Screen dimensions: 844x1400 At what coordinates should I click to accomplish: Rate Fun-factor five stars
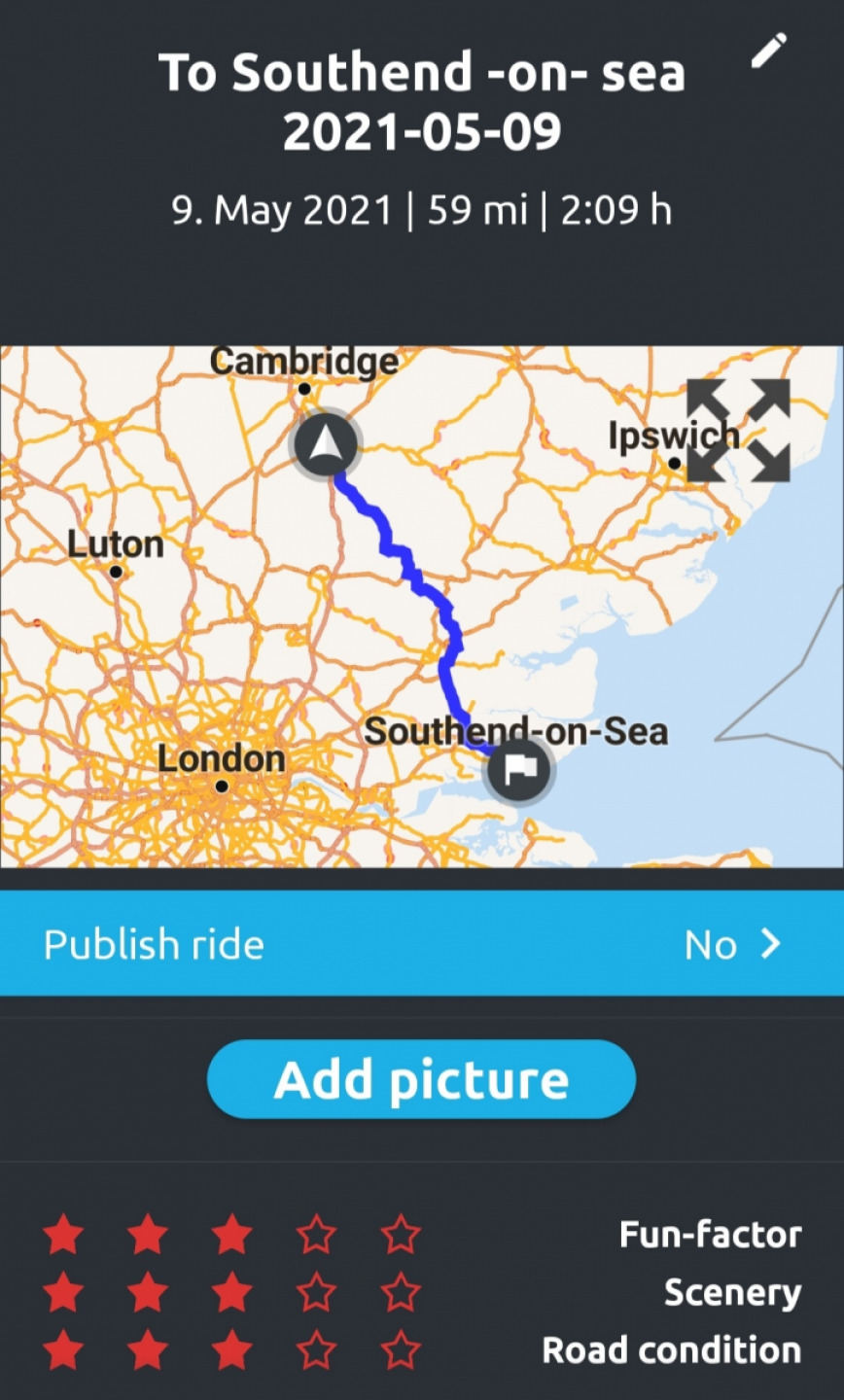[401, 1235]
